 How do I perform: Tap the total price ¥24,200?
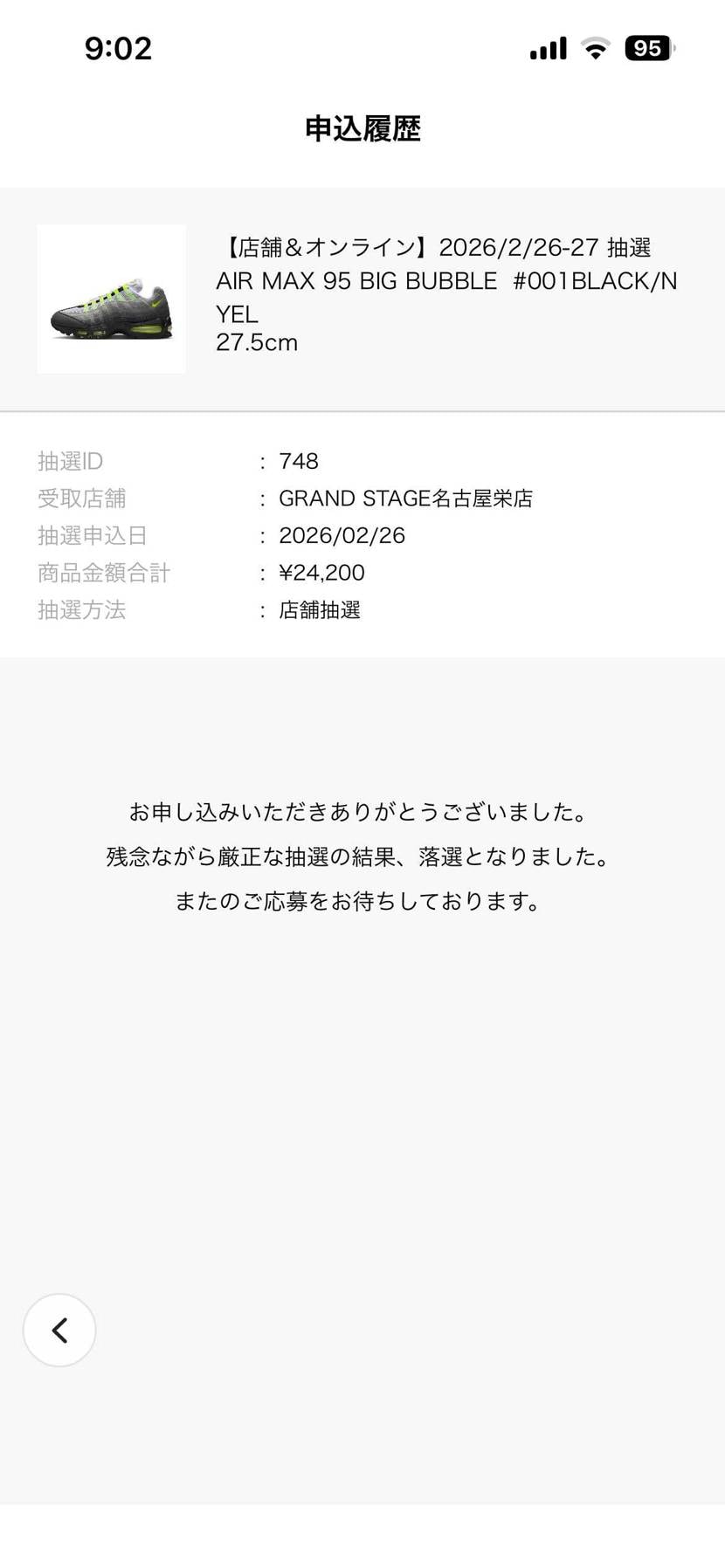[321, 572]
